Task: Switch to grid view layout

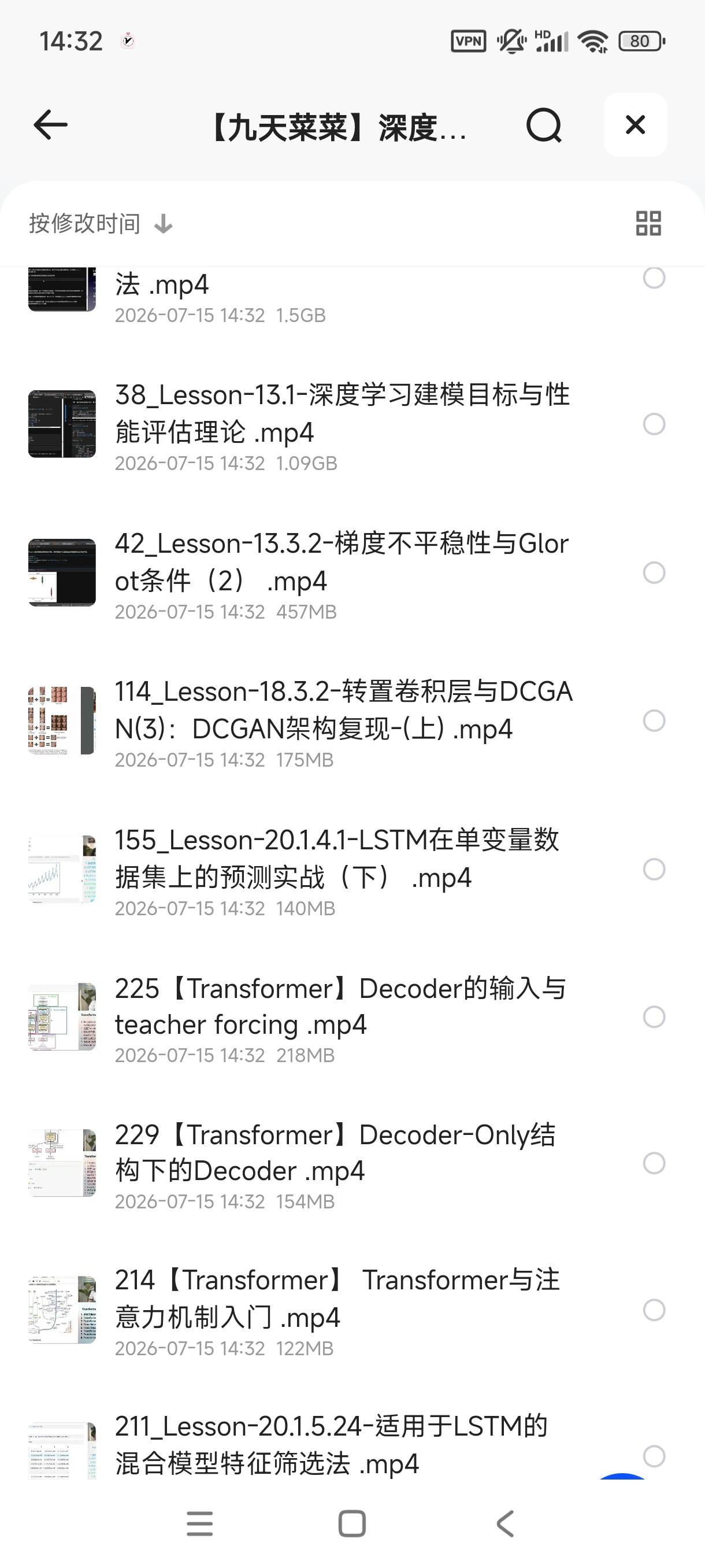Action: pyautogui.click(x=648, y=223)
